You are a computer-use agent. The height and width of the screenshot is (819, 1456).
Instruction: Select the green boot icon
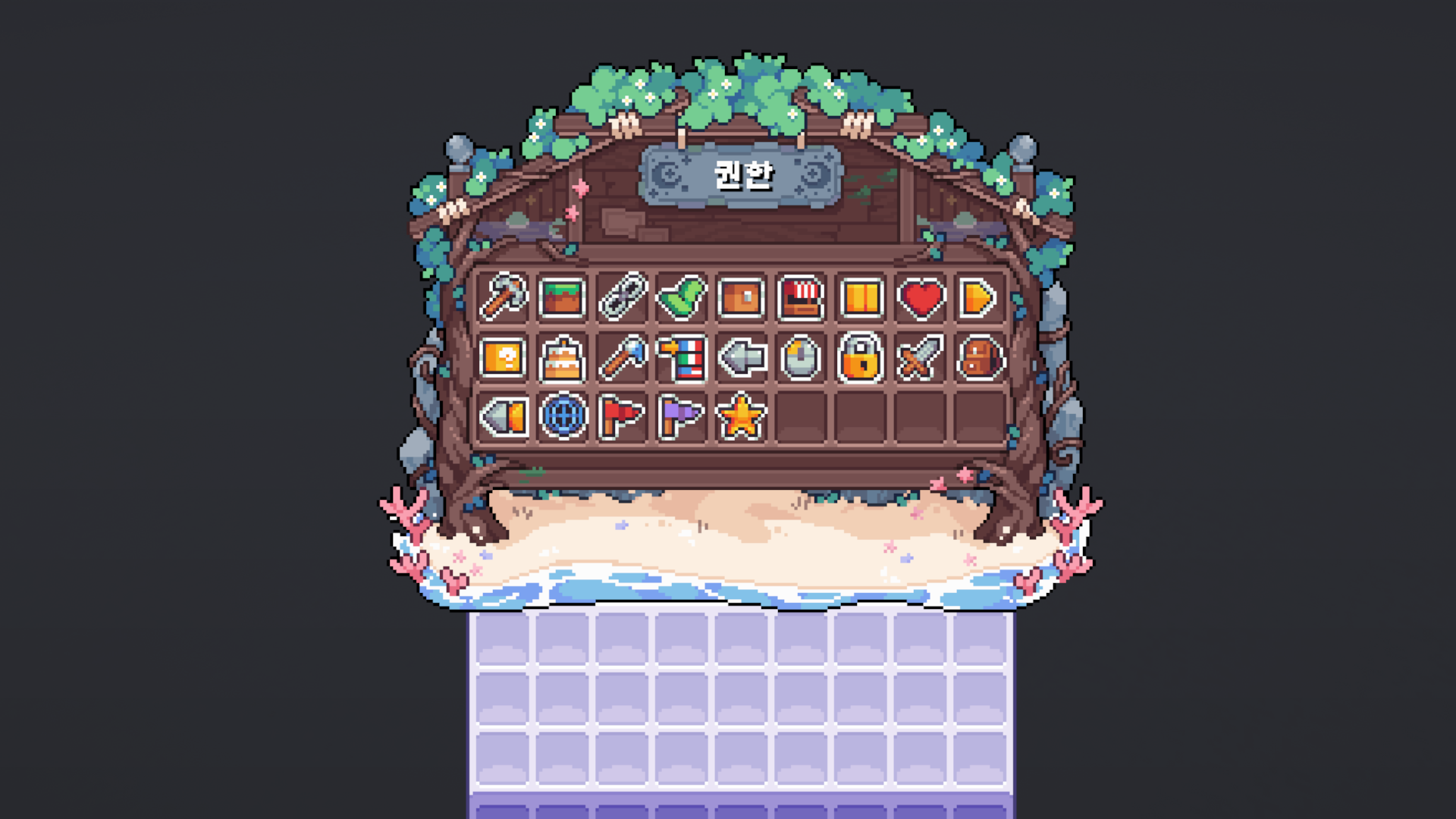(682, 297)
